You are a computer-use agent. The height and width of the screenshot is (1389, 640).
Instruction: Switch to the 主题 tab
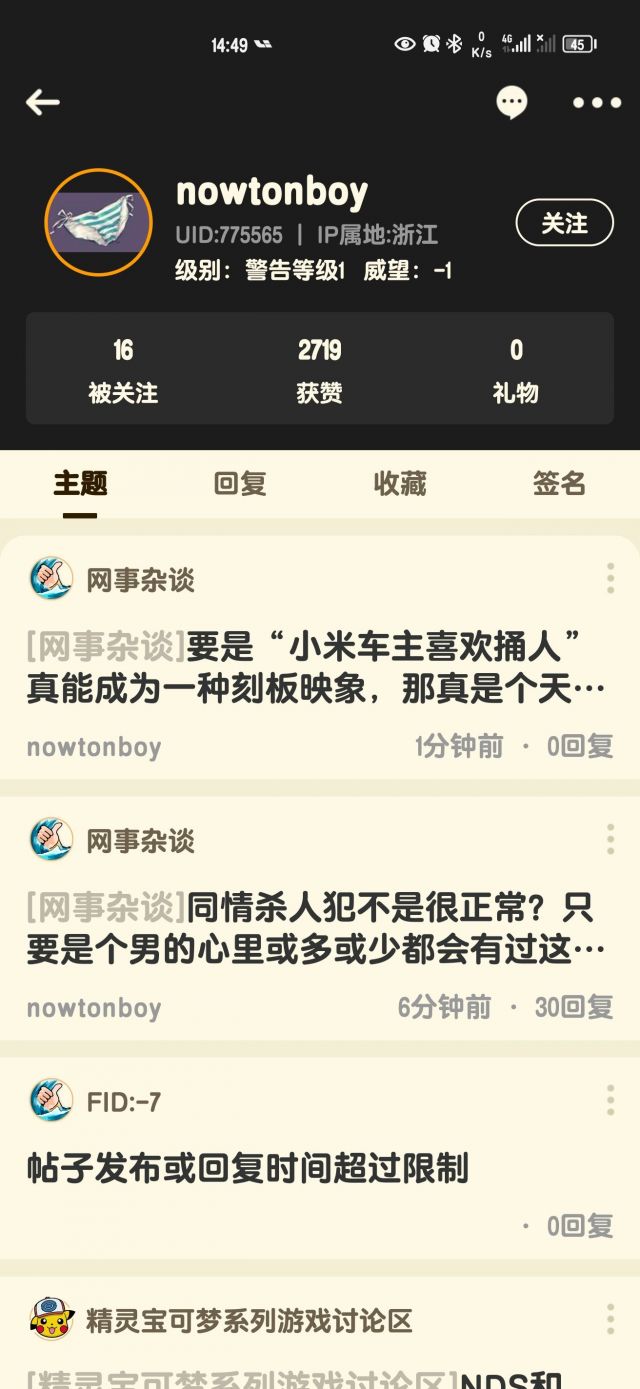(80, 484)
